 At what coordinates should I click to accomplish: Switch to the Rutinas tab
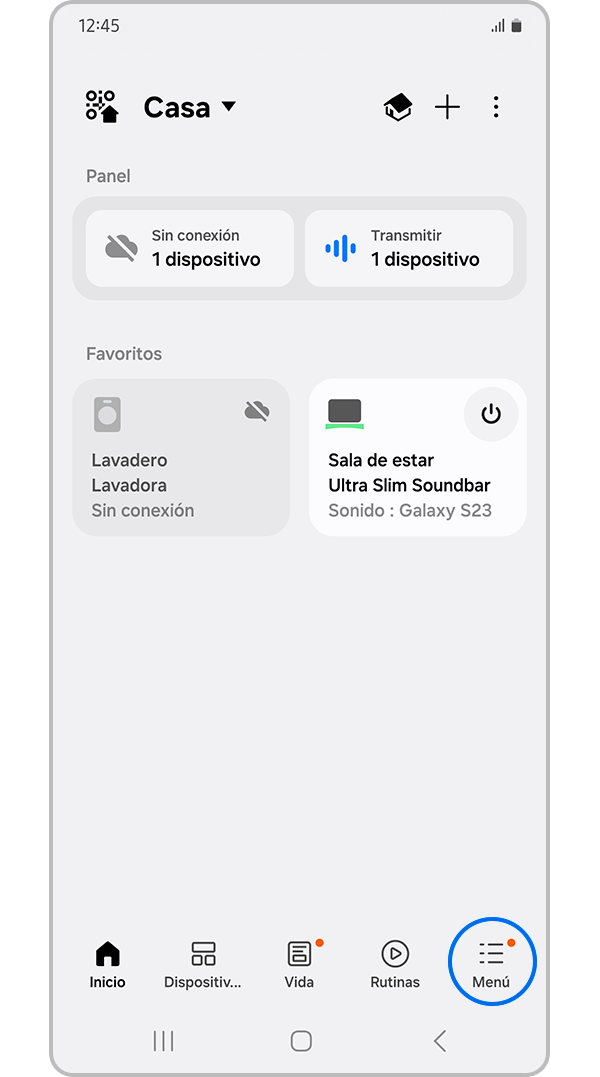(x=395, y=964)
